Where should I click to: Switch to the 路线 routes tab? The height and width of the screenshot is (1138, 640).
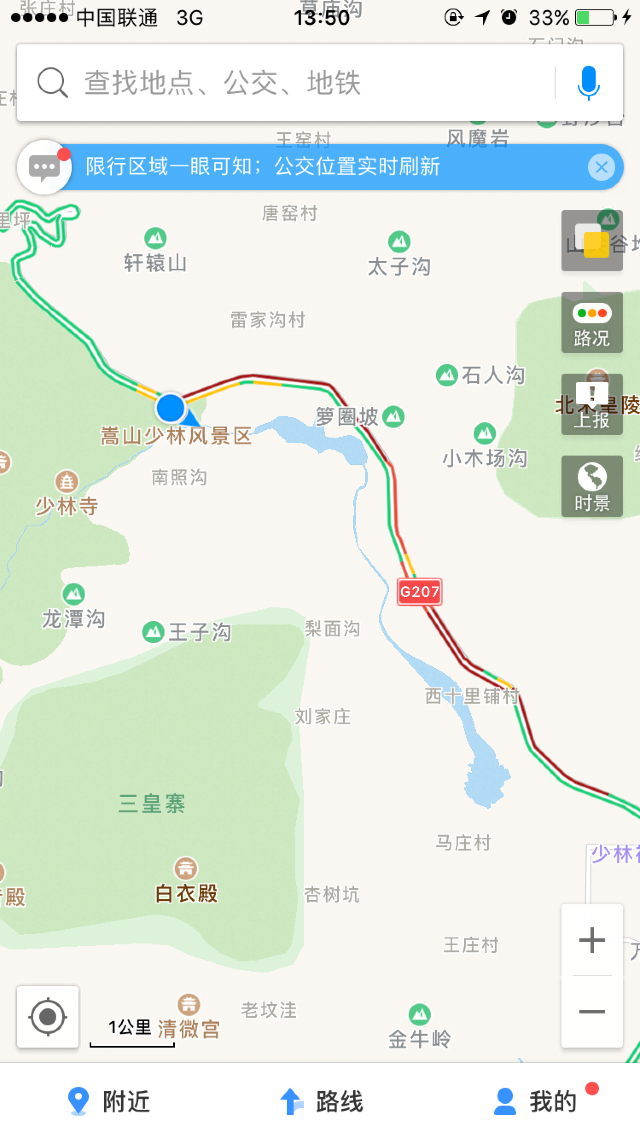(x=321, y=1101)
